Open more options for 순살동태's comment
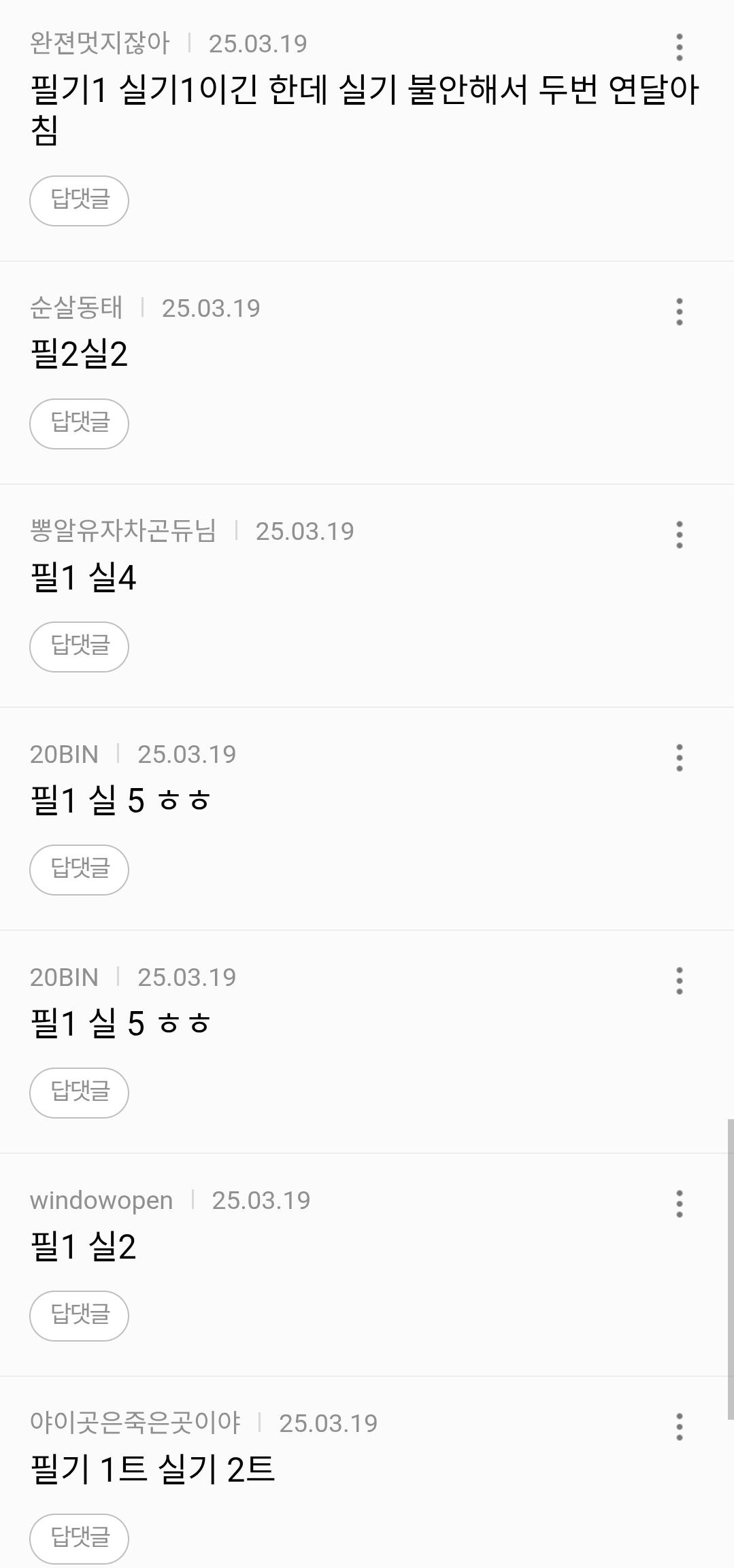 click(x=679, y=311)
